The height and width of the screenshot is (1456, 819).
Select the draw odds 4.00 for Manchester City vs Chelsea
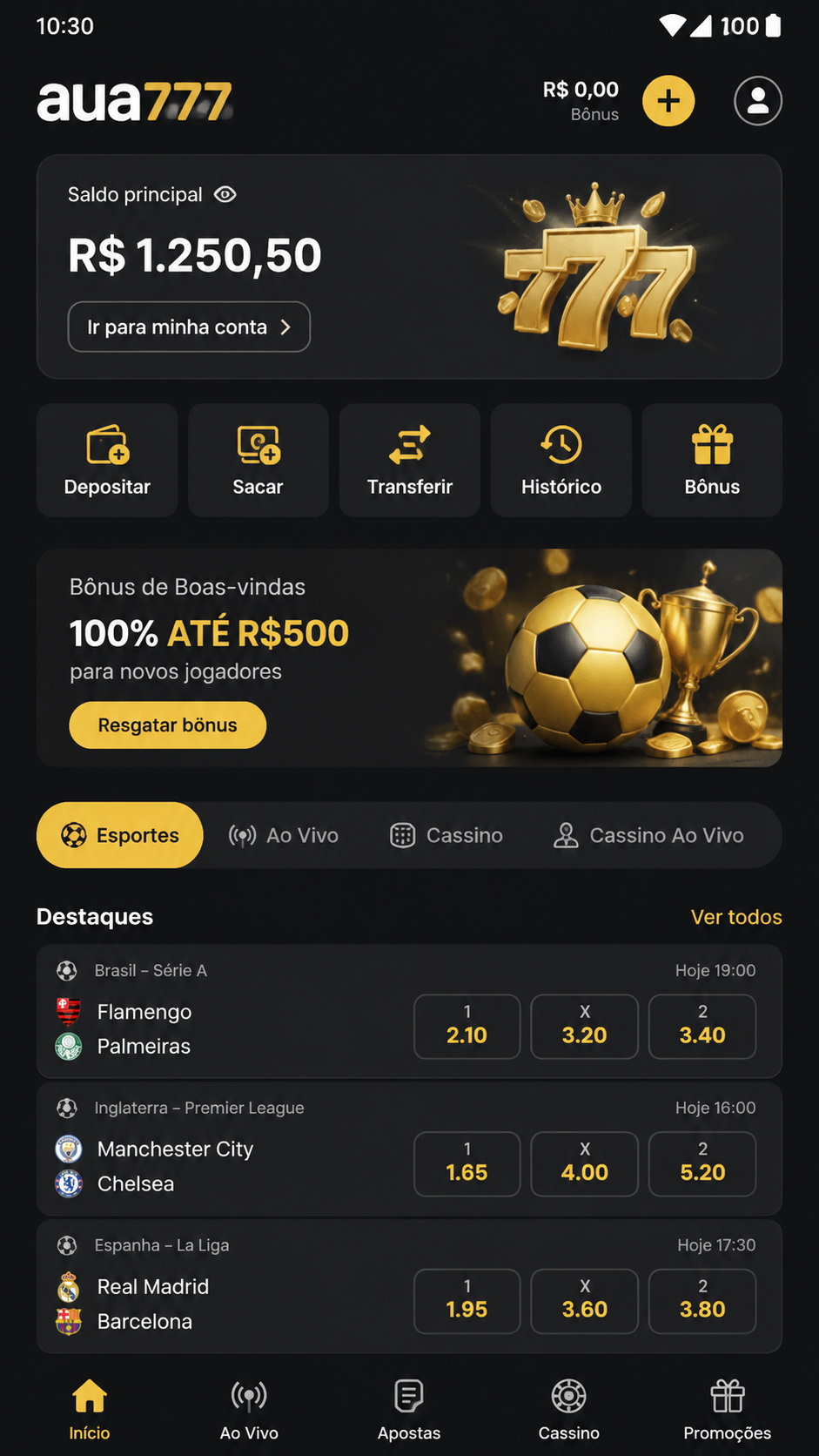[585, 1164]
